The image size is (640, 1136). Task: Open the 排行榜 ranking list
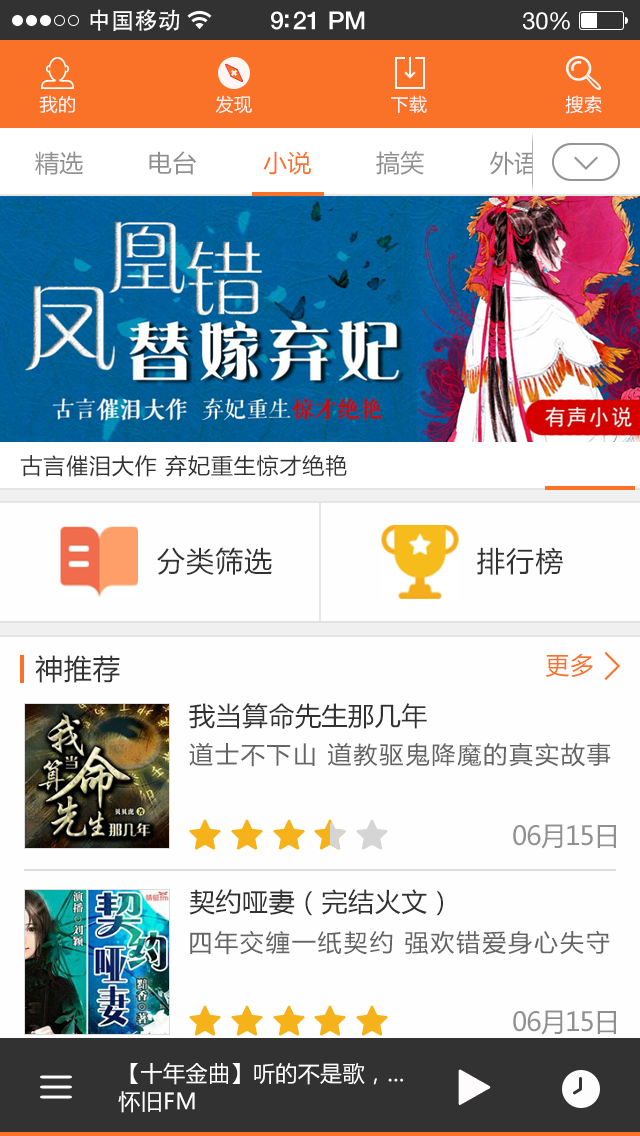pos(480,562)
